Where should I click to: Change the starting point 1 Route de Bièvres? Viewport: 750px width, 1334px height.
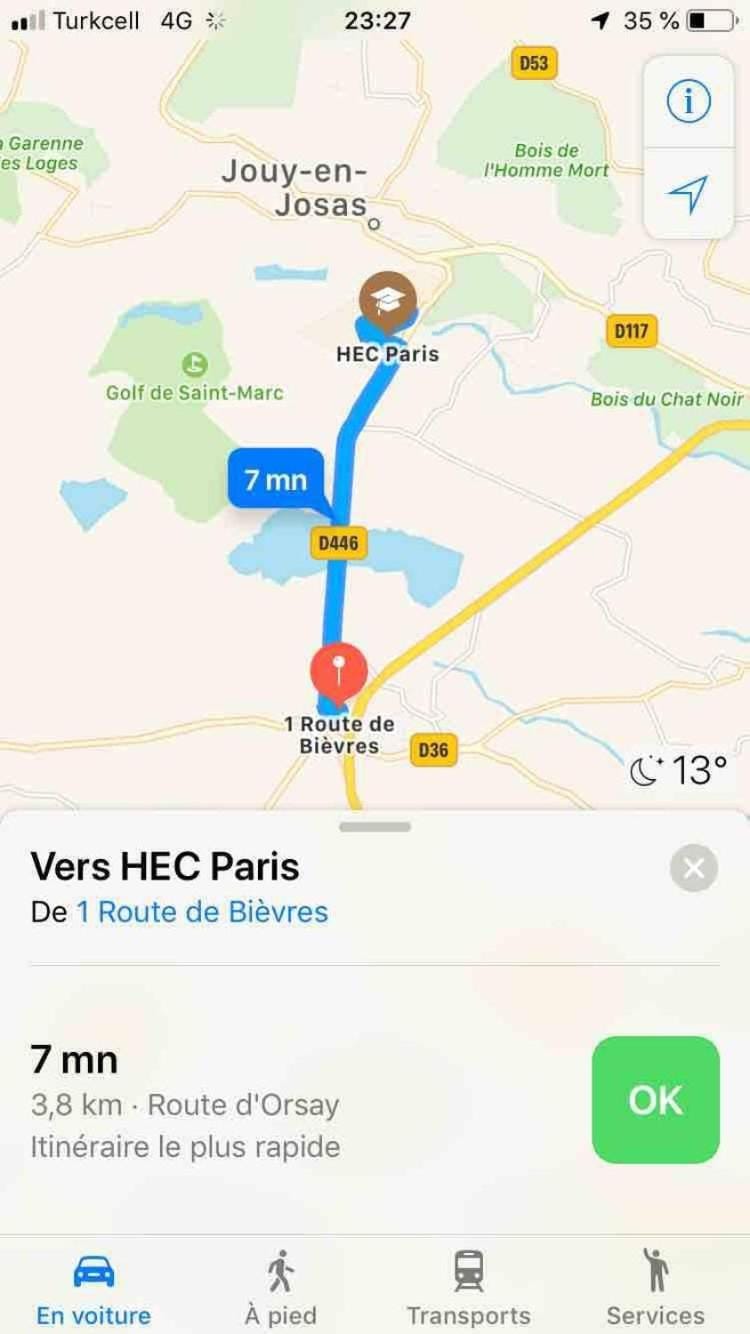pos(202,912)
